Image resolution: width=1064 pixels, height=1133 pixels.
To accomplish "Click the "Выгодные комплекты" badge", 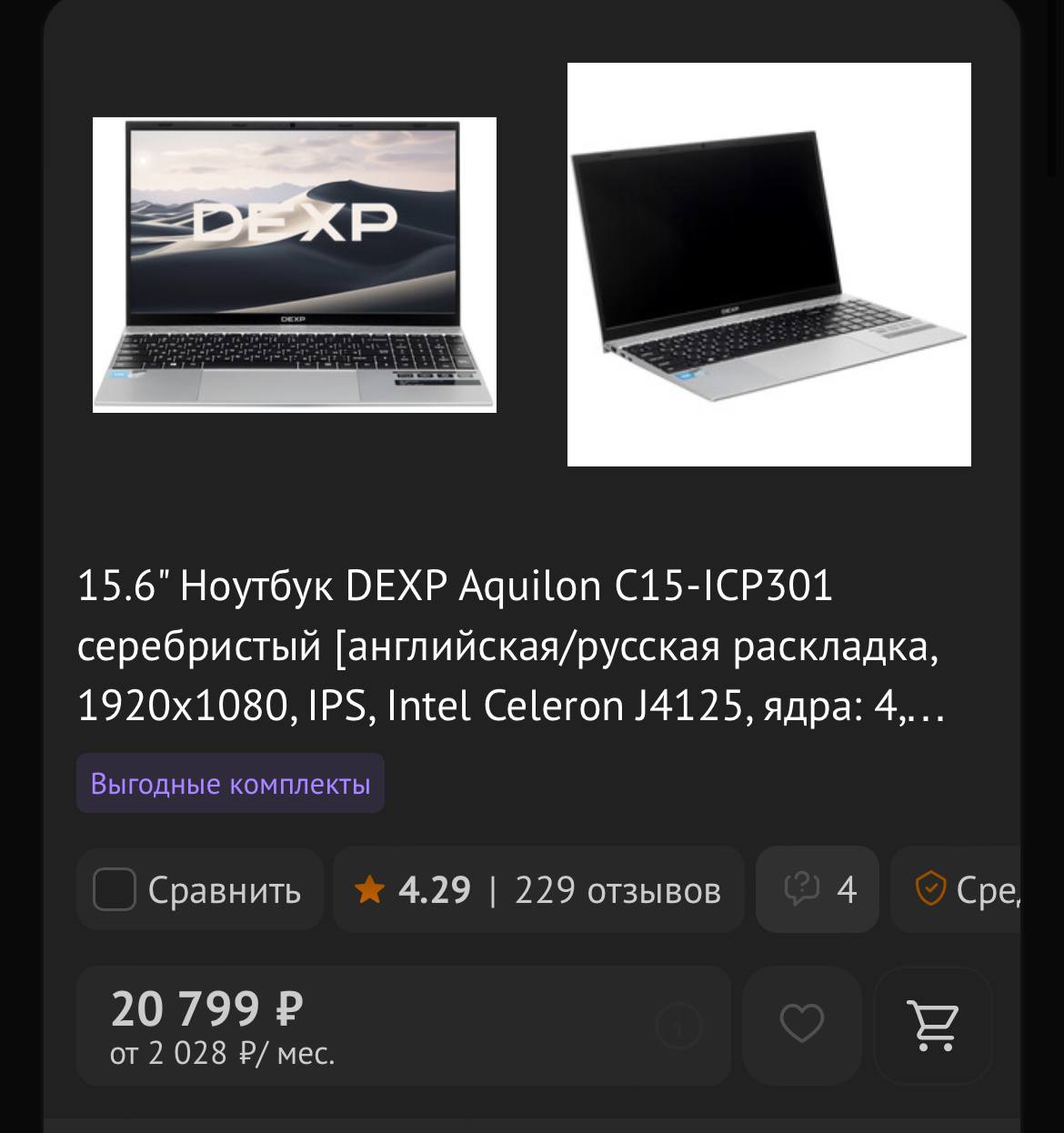I will pos(230,783).
